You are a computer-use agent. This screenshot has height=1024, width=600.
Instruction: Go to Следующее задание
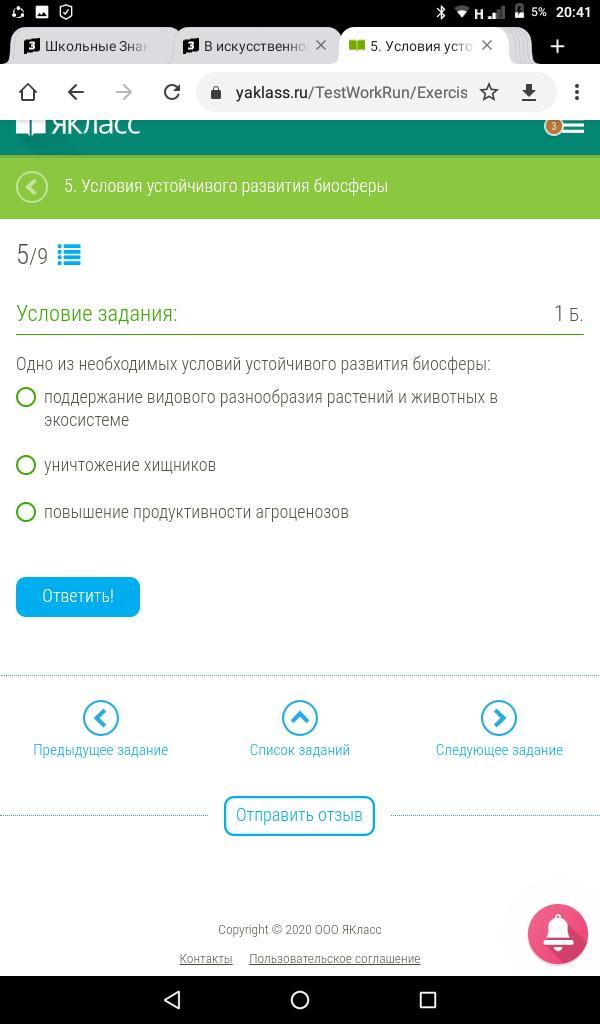pyautogui.click(x=499, y=729)
